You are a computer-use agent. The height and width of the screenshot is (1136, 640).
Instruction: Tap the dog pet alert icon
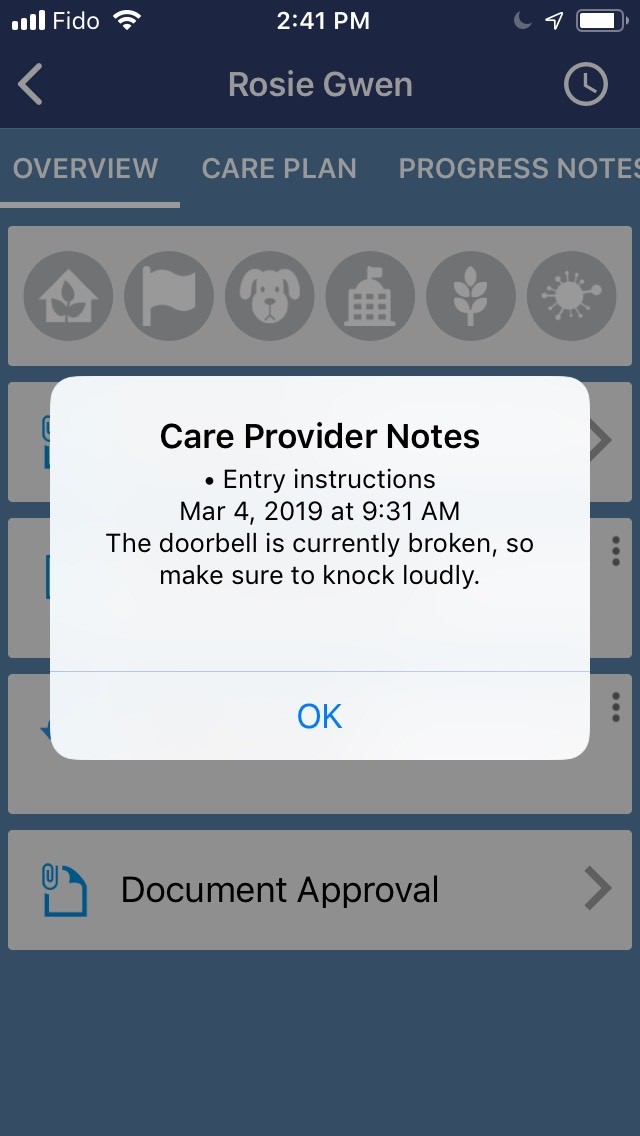[269, 296]
